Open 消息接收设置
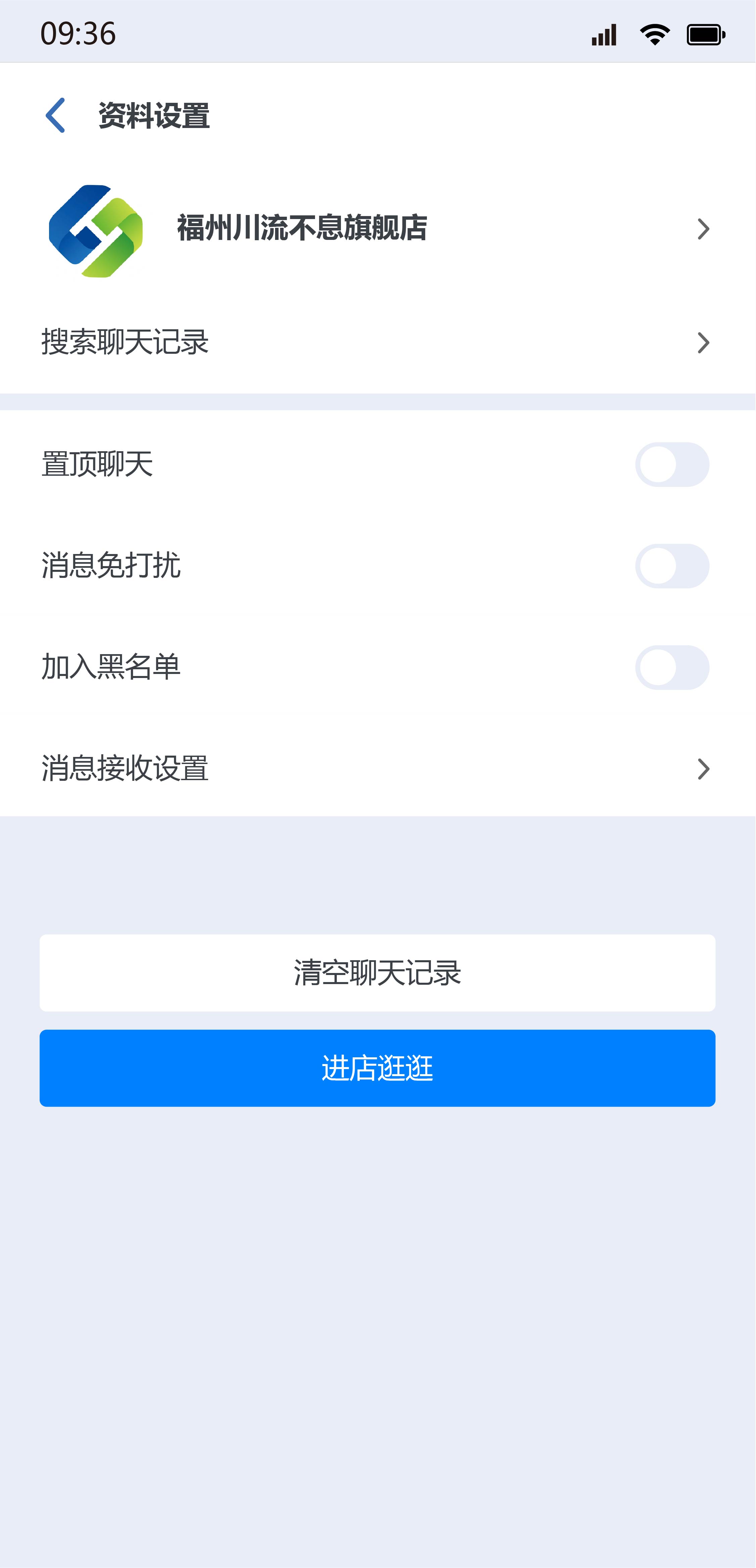This screenshot has height=1568, width=756. point(377,769)
